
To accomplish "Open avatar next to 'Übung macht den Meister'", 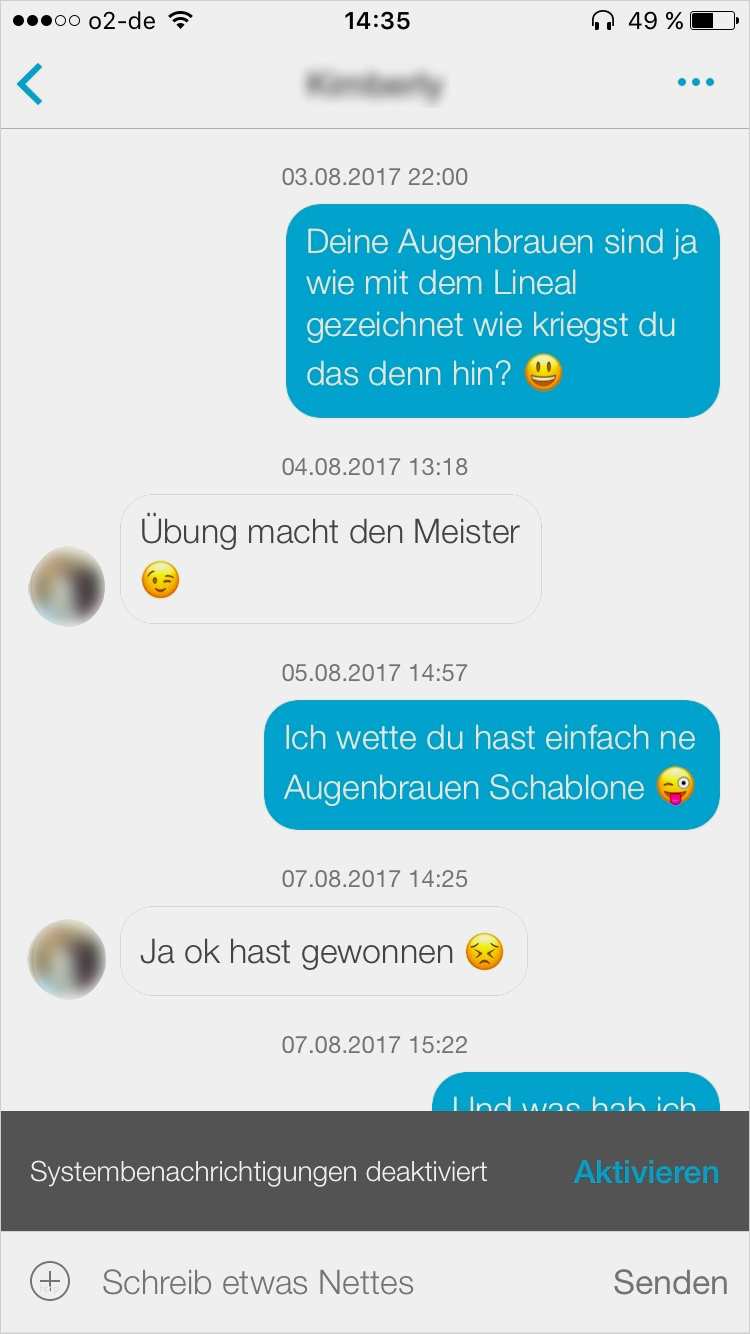I will pyautogui.click(x=67, y=586).
